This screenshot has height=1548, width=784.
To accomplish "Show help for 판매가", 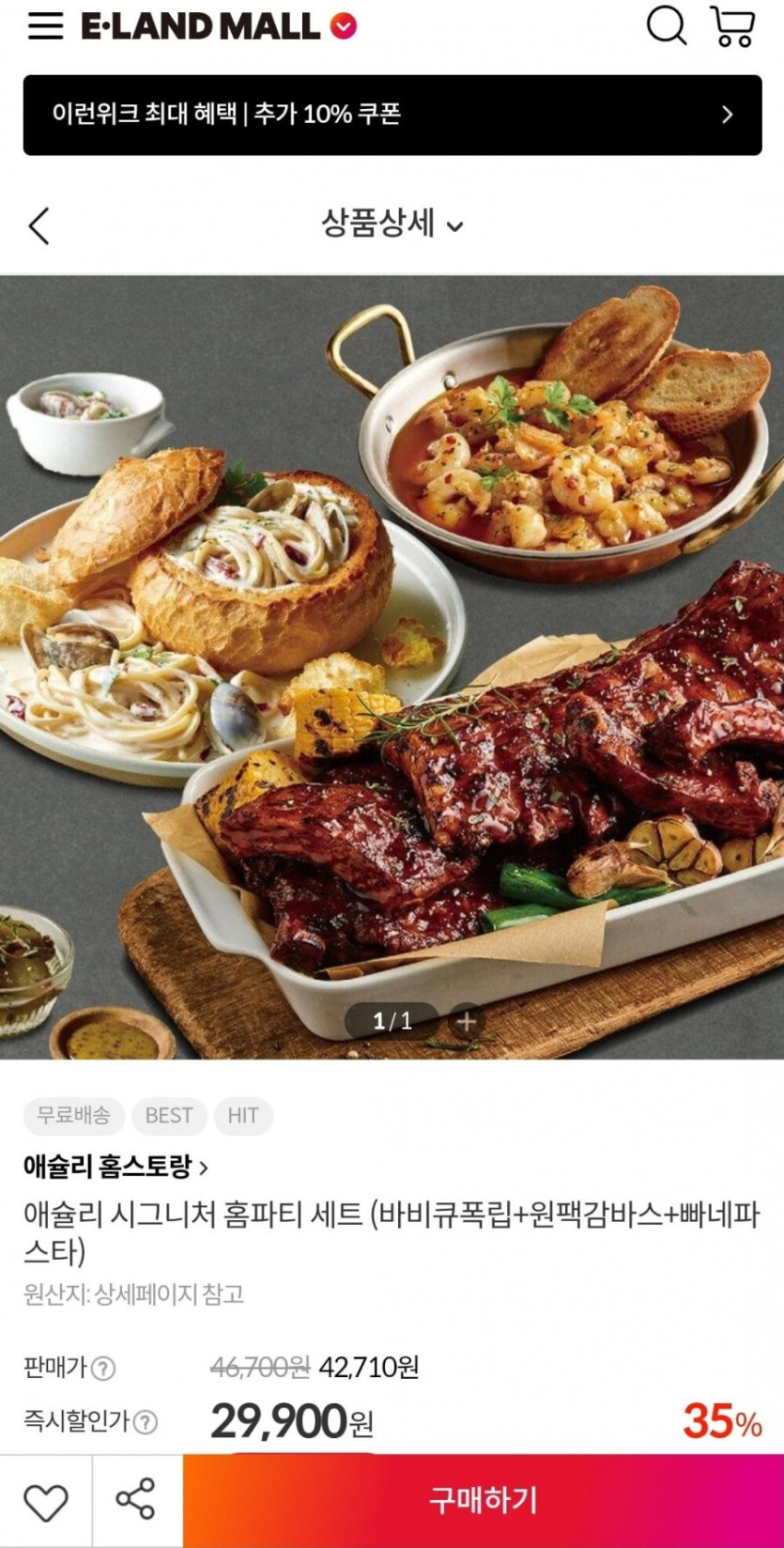I will tap(103, 1368).
